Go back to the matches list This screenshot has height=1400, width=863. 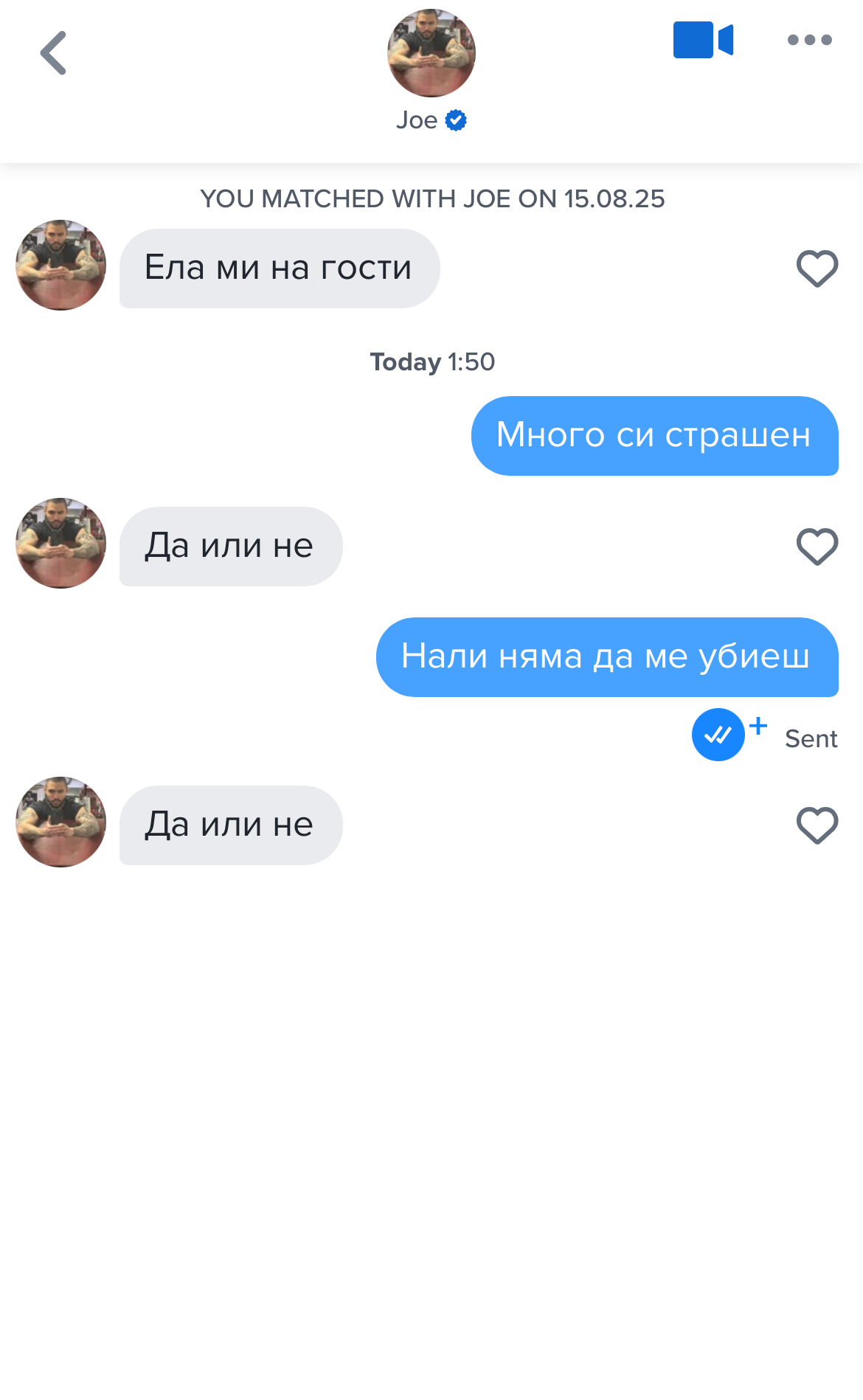pyautogui.click(x=53, y=53)
